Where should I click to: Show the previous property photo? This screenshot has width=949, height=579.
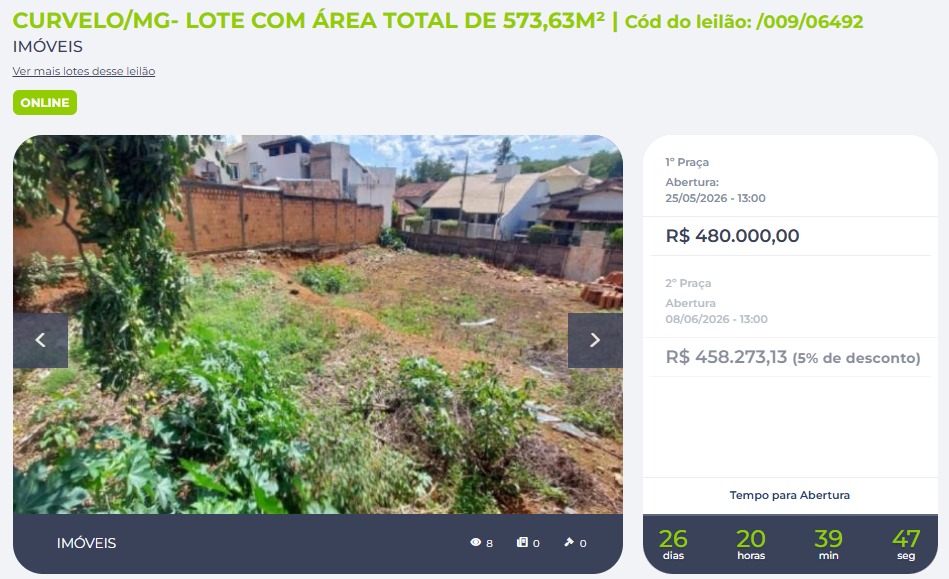coord(40,340)
